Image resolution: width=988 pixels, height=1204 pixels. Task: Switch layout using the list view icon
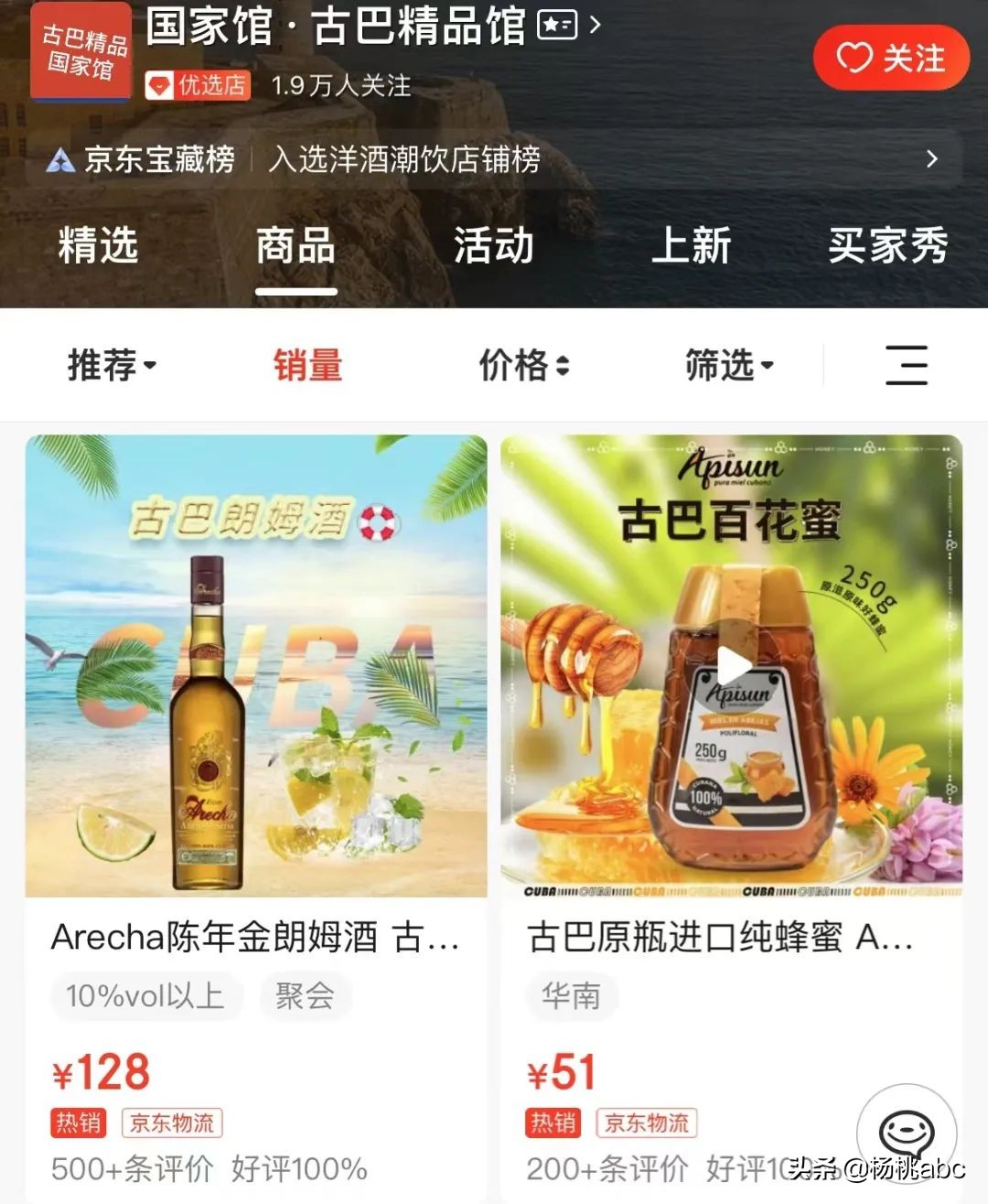coord(907,365)
